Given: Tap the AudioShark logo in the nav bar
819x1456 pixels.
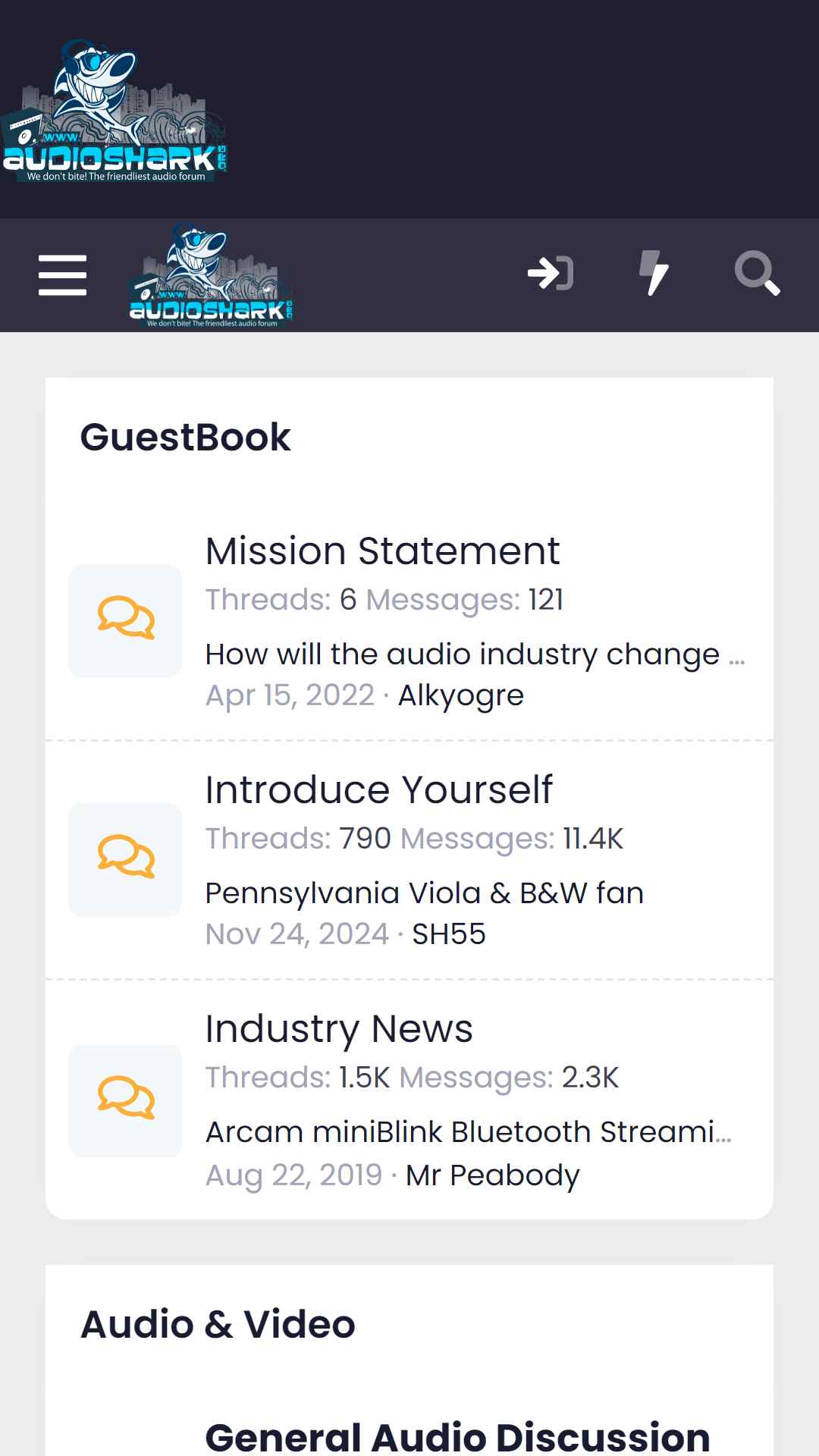Looking at the screenshot, I should [211, 275].
